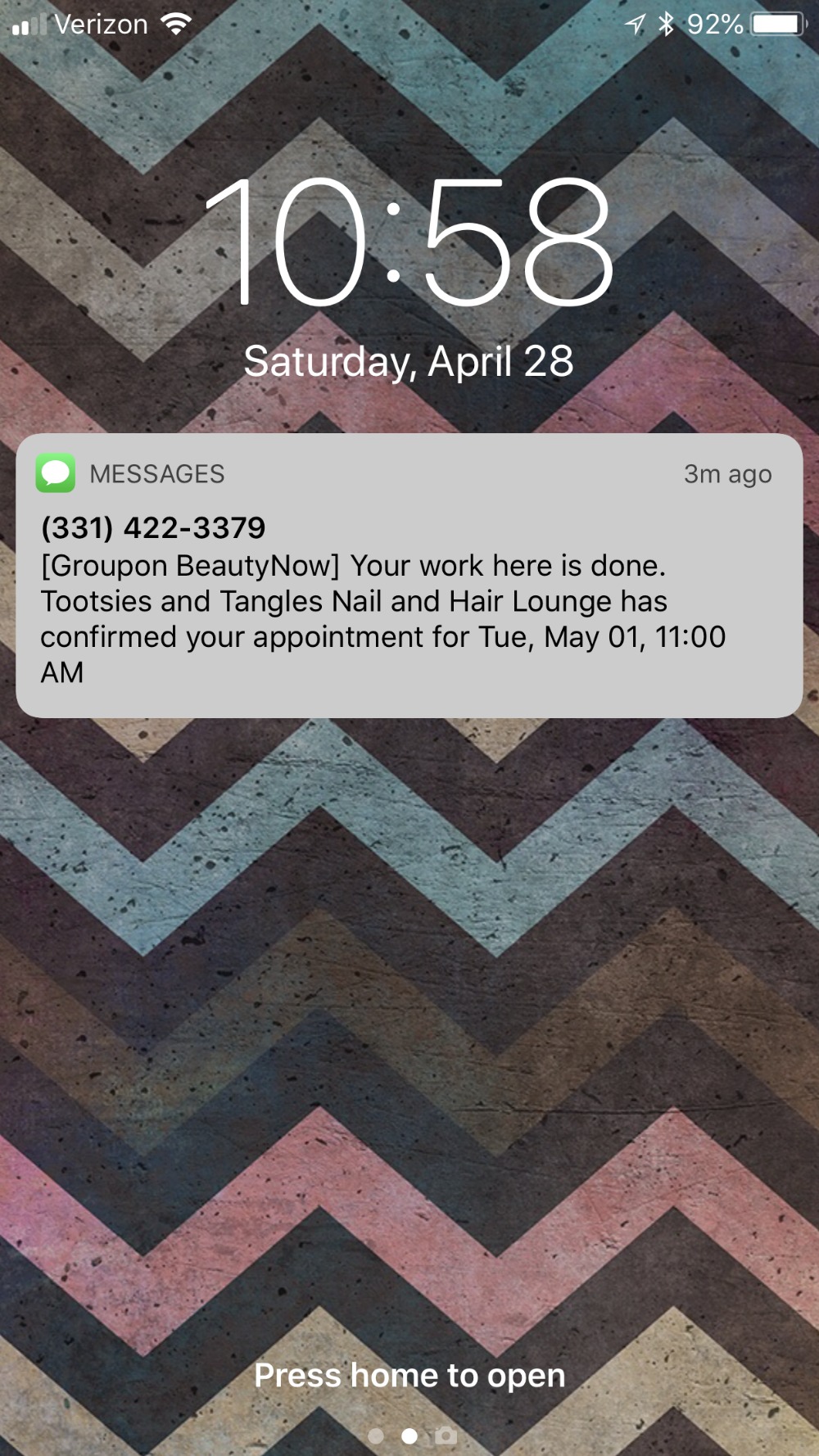Tap the camera icon in page indicator
The image size is (819, 1456).
(x=446, y=1436)
